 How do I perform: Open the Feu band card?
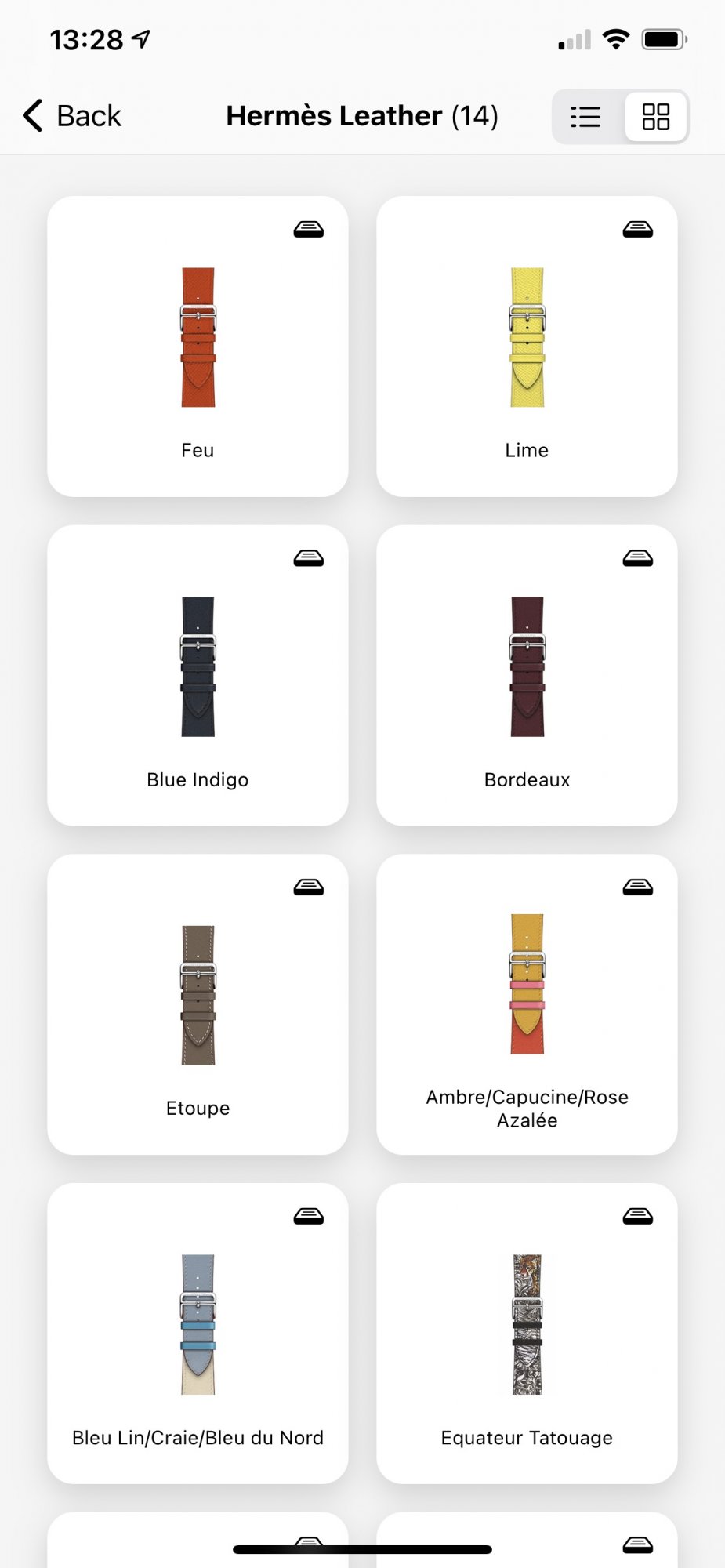[198, 346]
